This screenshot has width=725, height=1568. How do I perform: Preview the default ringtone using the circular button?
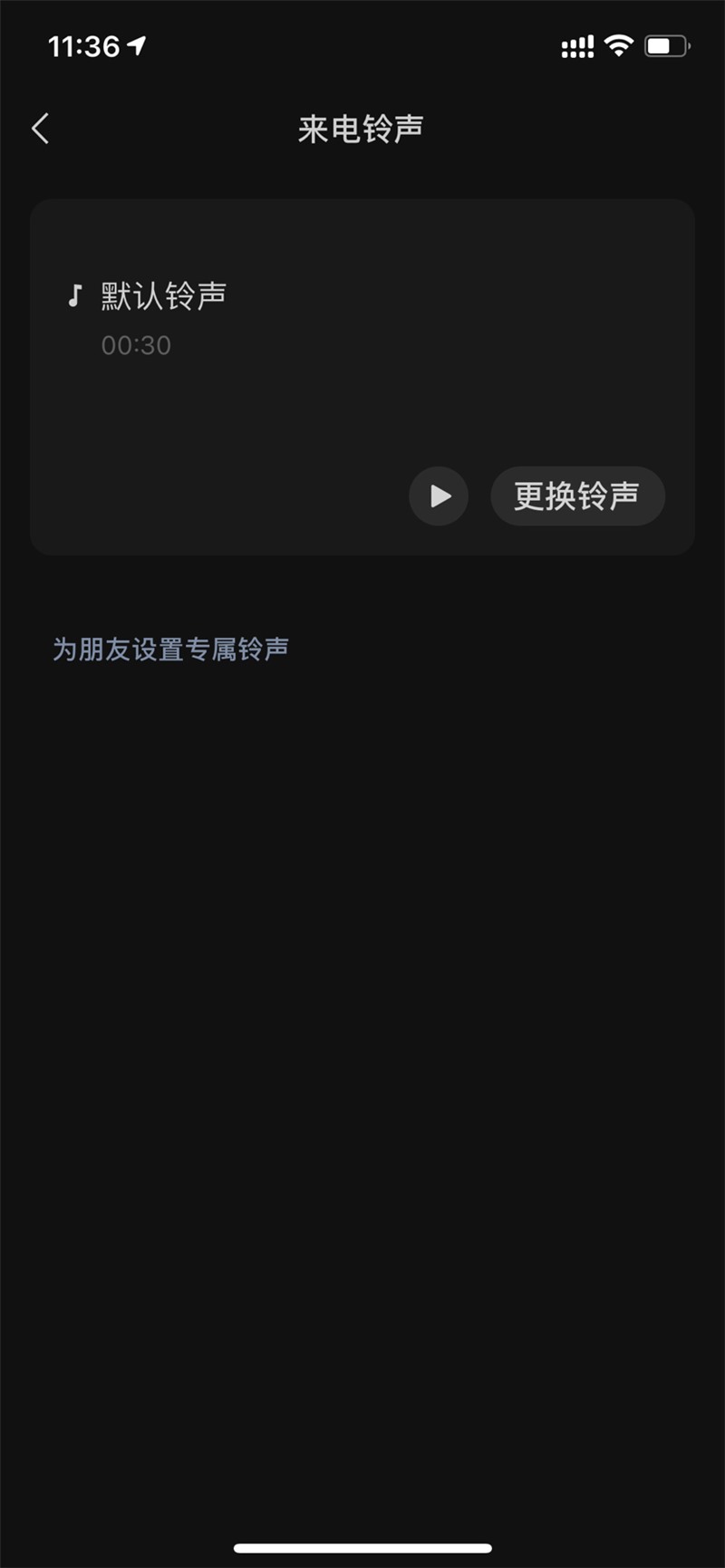[439, 496]
